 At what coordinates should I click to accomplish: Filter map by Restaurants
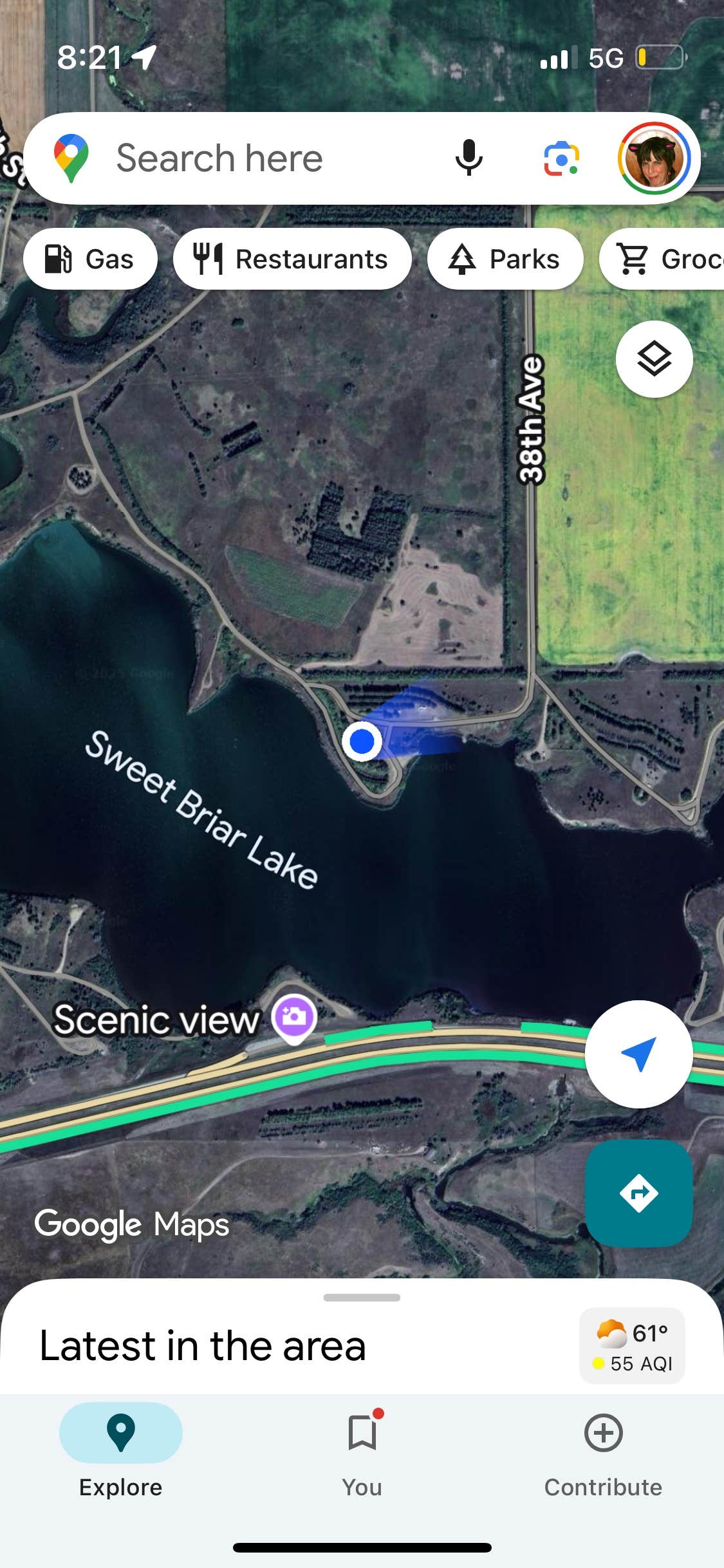(292, 259)
